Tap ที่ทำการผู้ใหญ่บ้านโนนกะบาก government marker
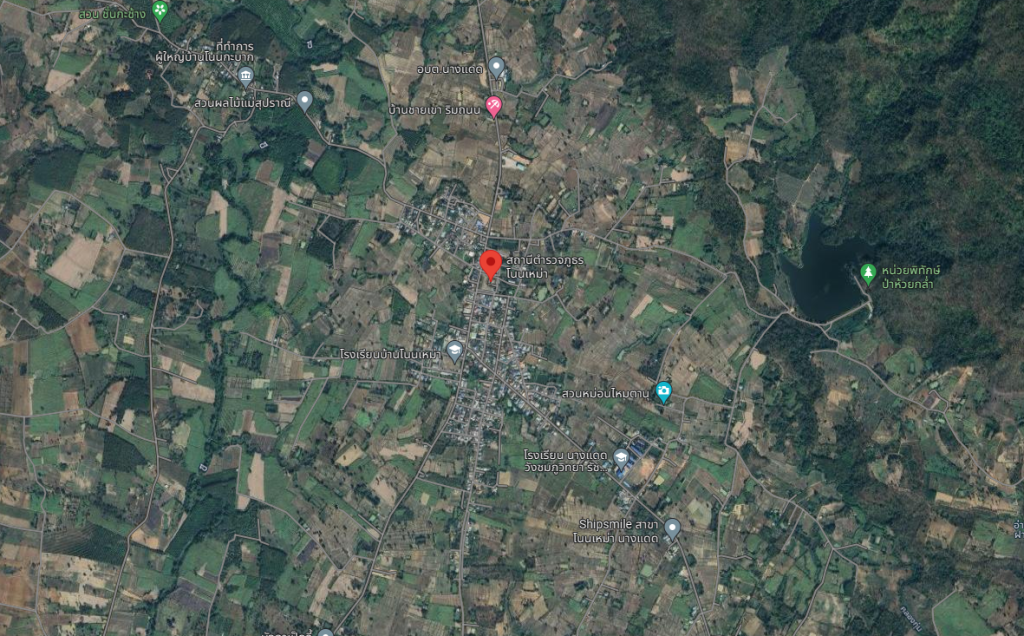This screenshot has width=1024, height=636. click(246, 75)
